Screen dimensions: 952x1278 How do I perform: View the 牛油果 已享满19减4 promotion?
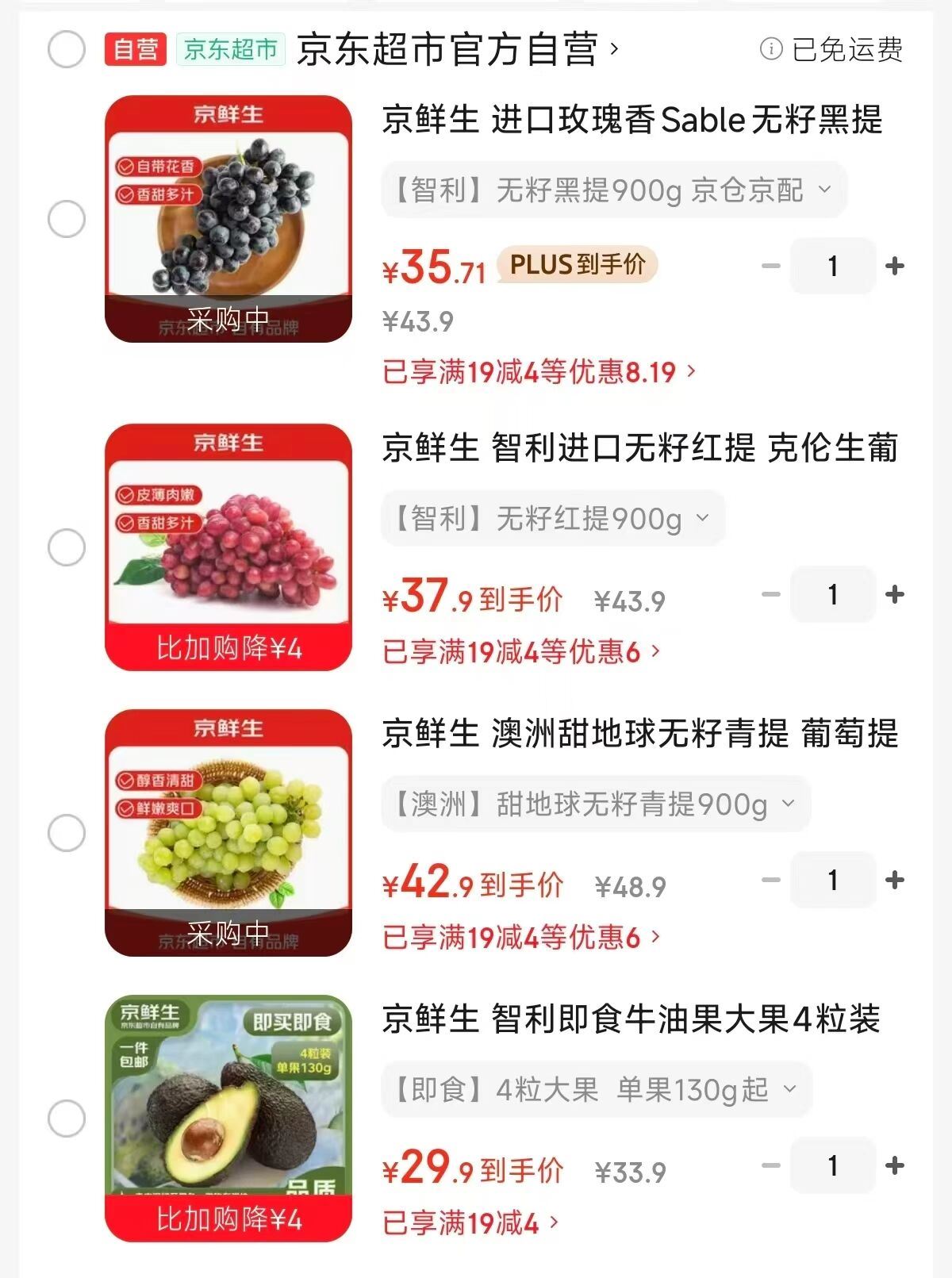click(470, 1223)
